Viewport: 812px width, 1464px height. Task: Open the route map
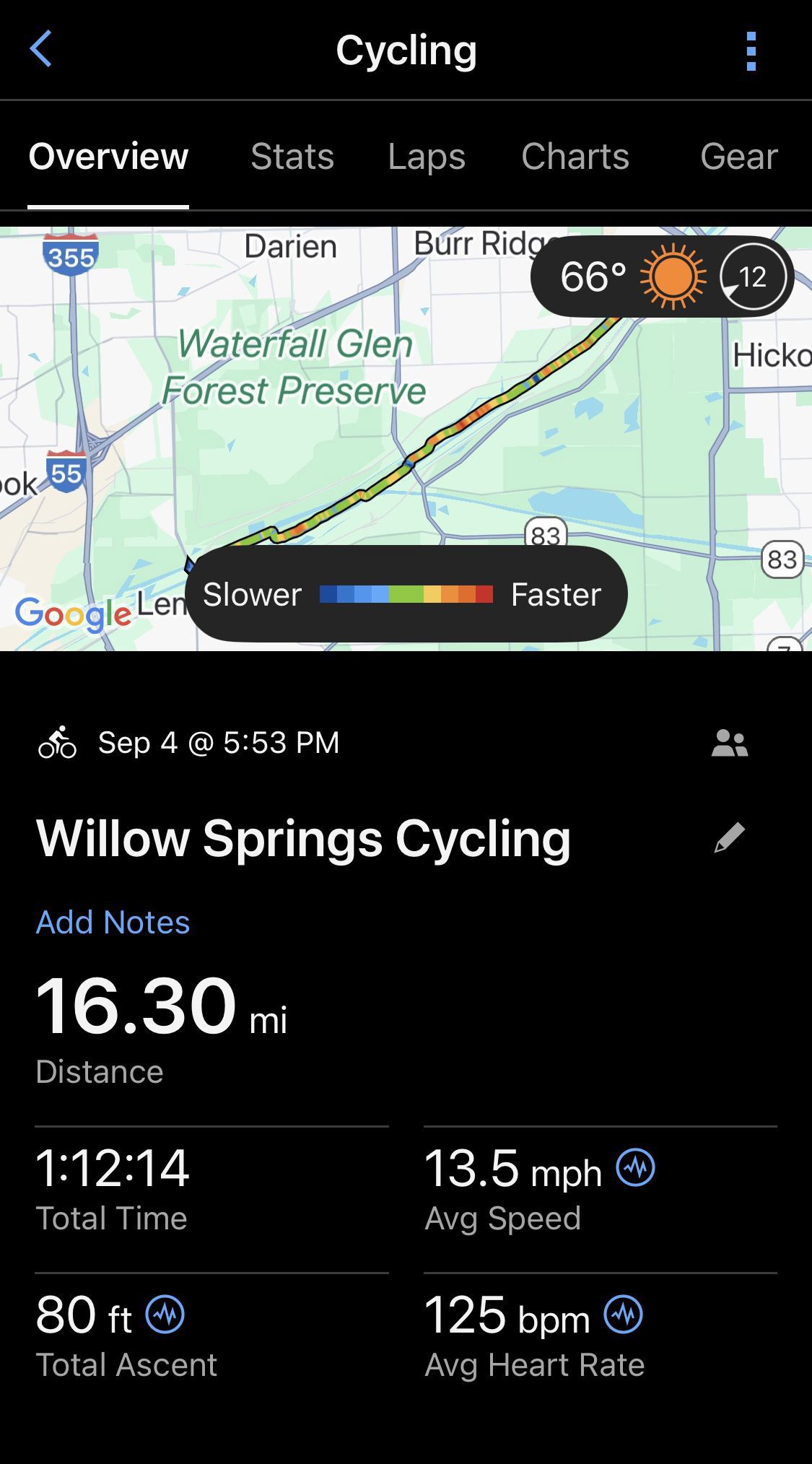[406, 439]
